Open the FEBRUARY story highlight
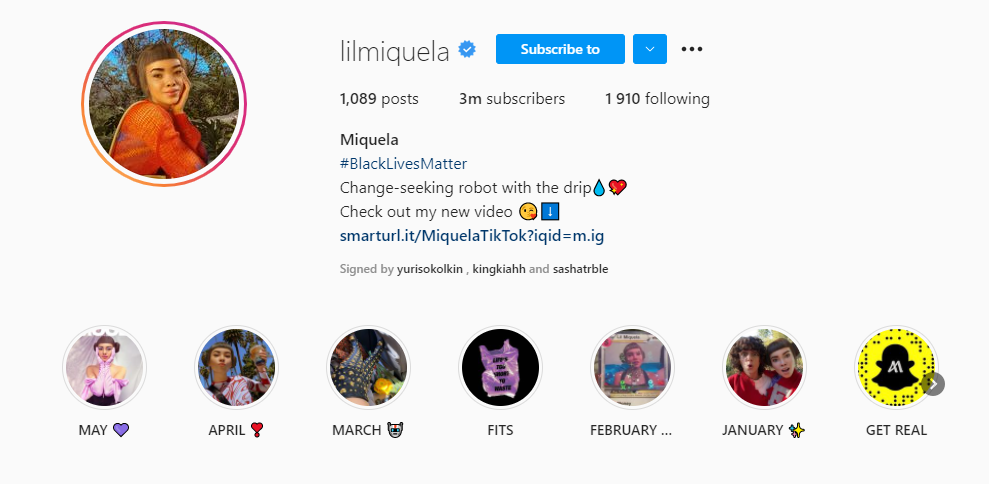989x484 pixels. pos(632,366)
